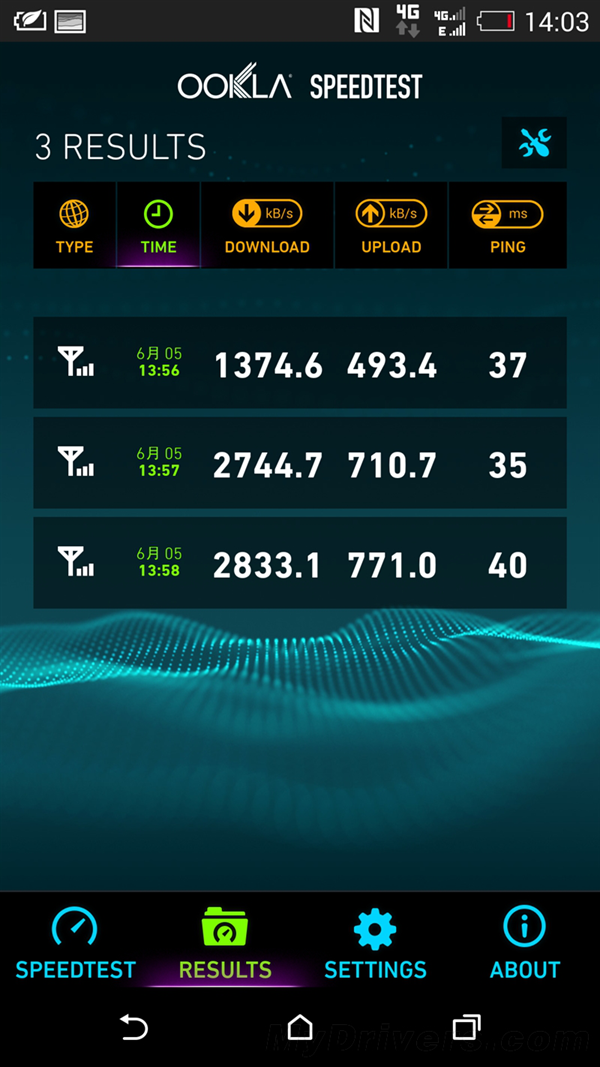Image resolution: width=600 pixels, height=1067 pixels.
Task: Tap the system back button
Action: point(133,1027)
